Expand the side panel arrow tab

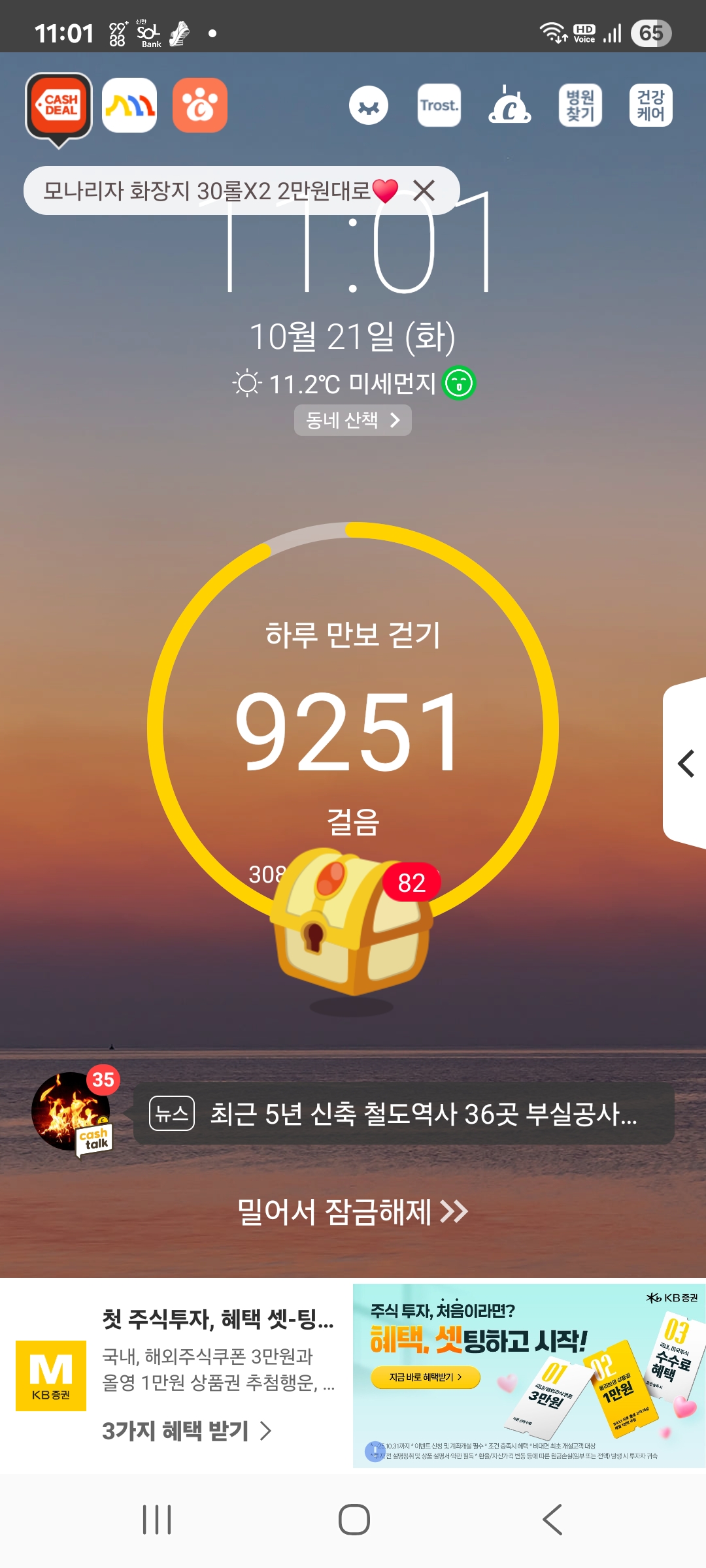pyautogui.click(x=685, y=763)
